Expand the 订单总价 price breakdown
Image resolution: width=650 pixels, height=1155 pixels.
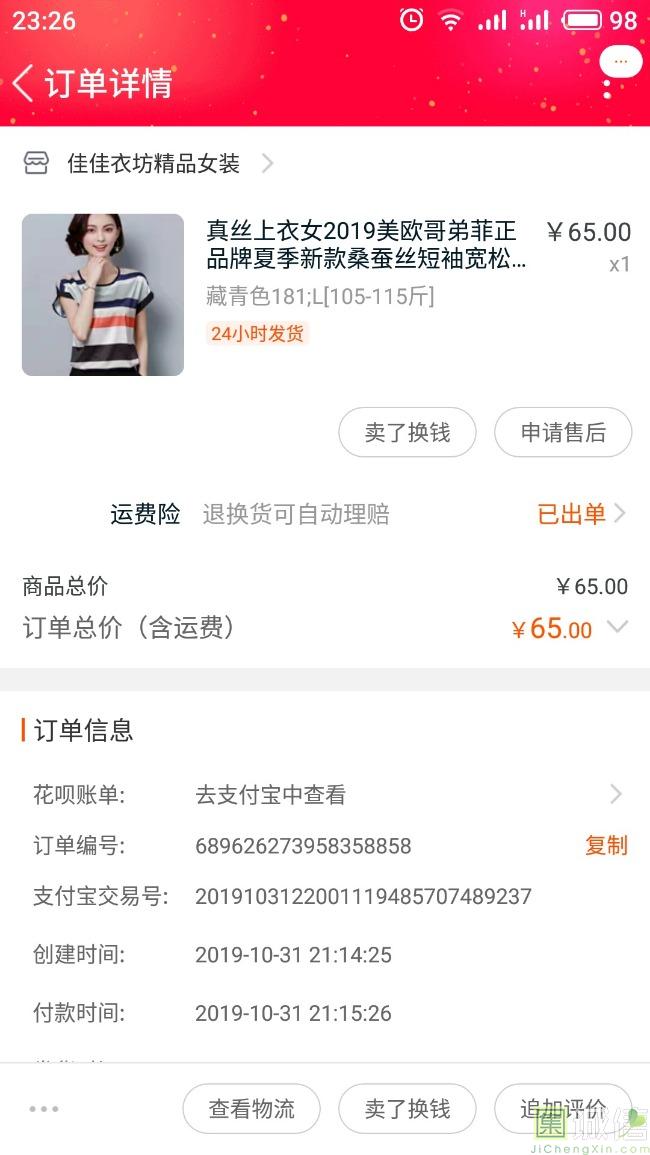617,627
